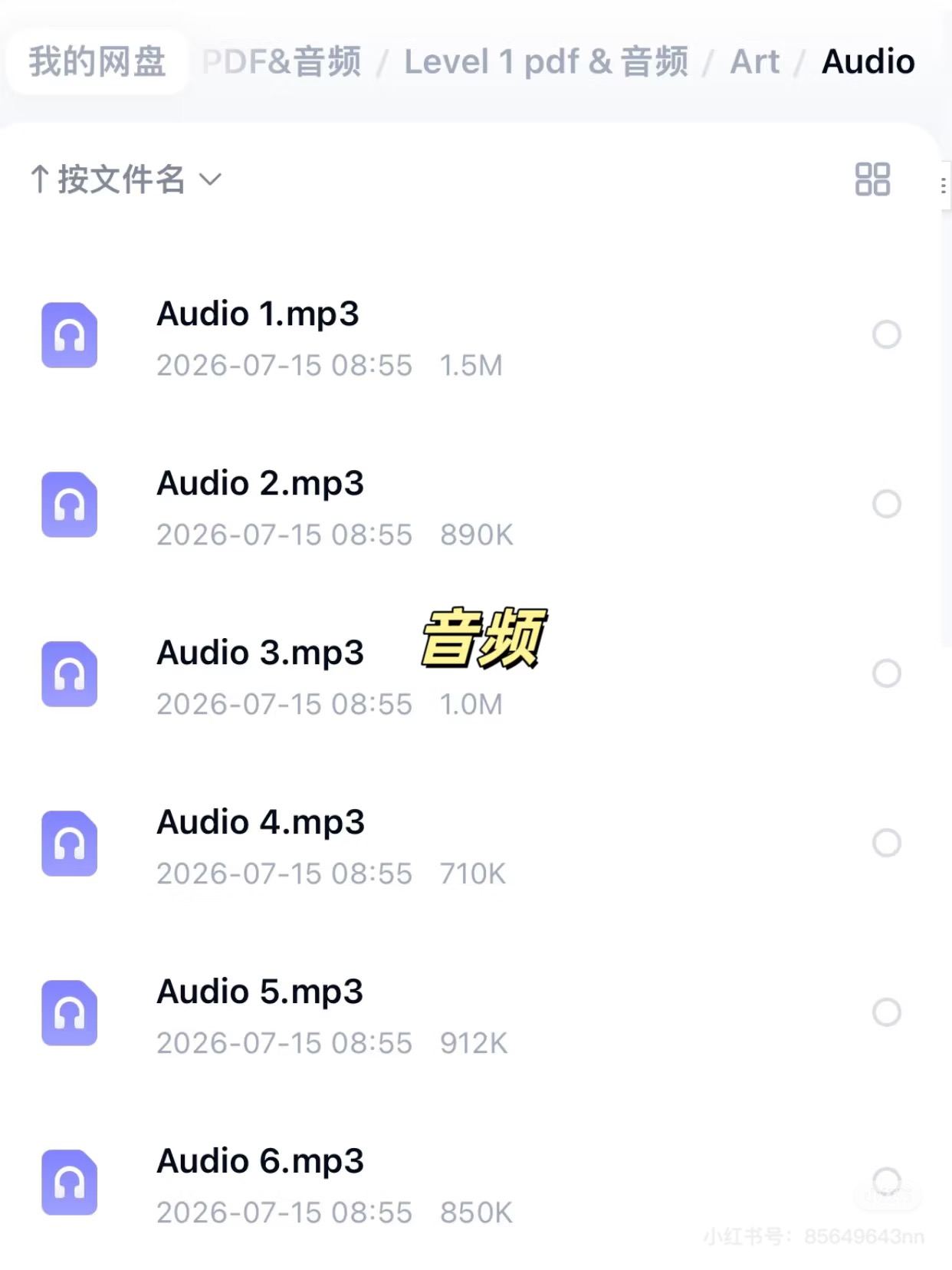Open the Art folder breadcrumb
The image size is (952, 1270).
tap(754, 61)
